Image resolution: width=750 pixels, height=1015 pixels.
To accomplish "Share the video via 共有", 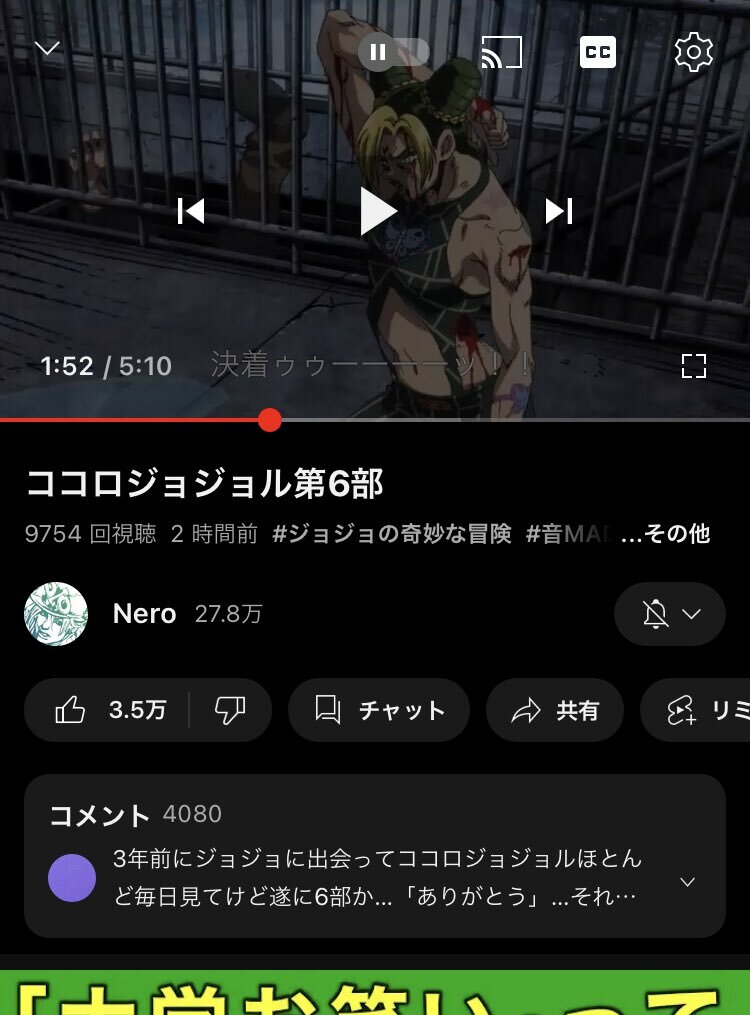I will [x=555, y=710].
